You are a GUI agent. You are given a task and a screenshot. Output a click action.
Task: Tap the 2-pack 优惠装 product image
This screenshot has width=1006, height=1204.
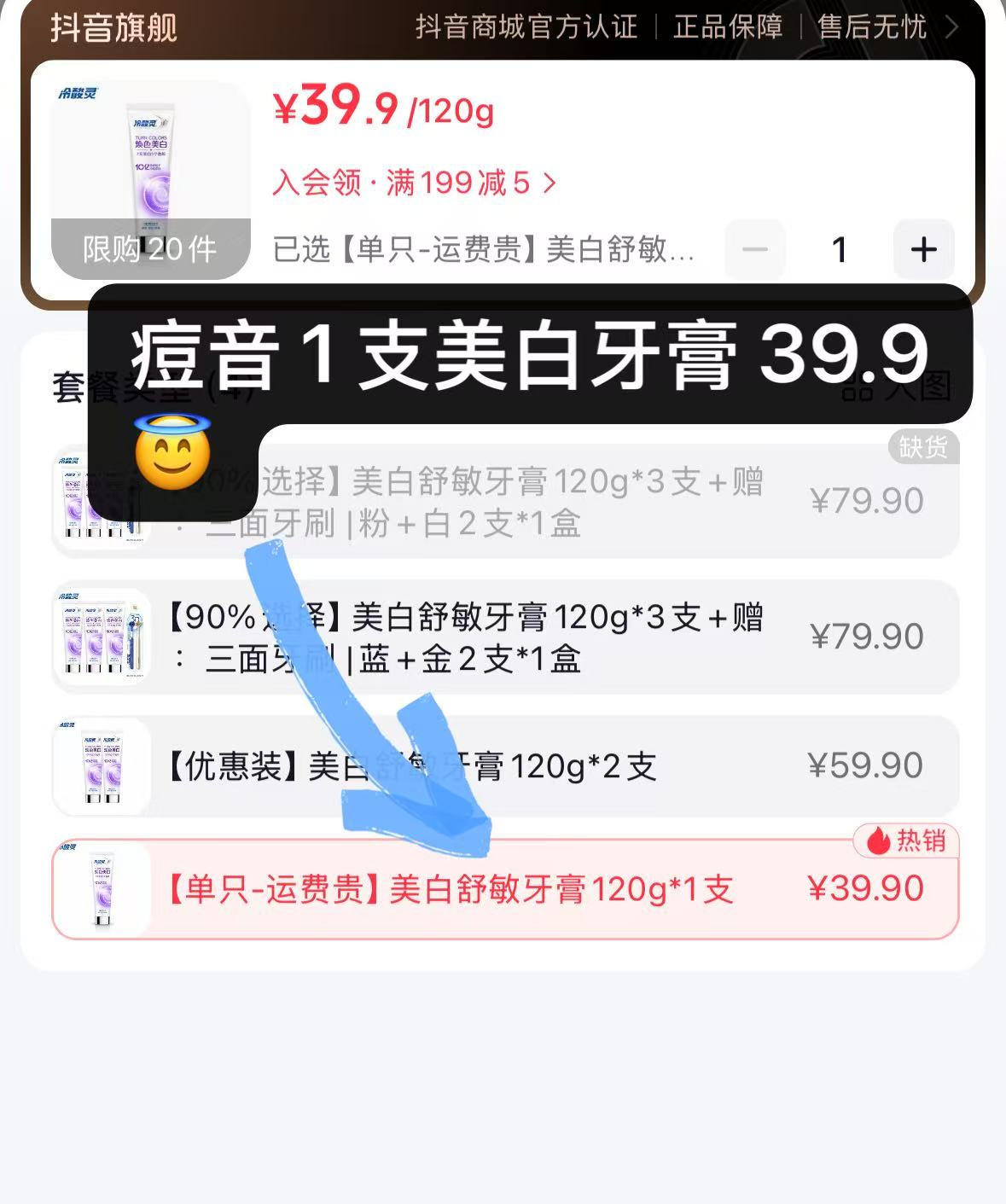coord(101,766)
